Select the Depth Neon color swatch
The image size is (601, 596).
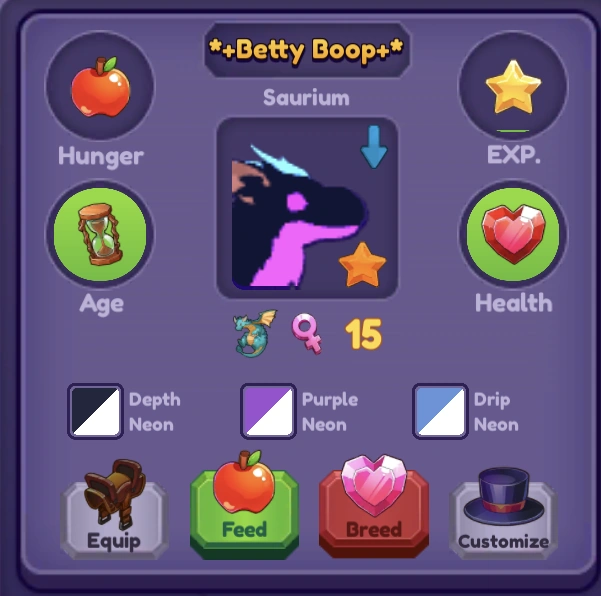[x=95, y=411]
